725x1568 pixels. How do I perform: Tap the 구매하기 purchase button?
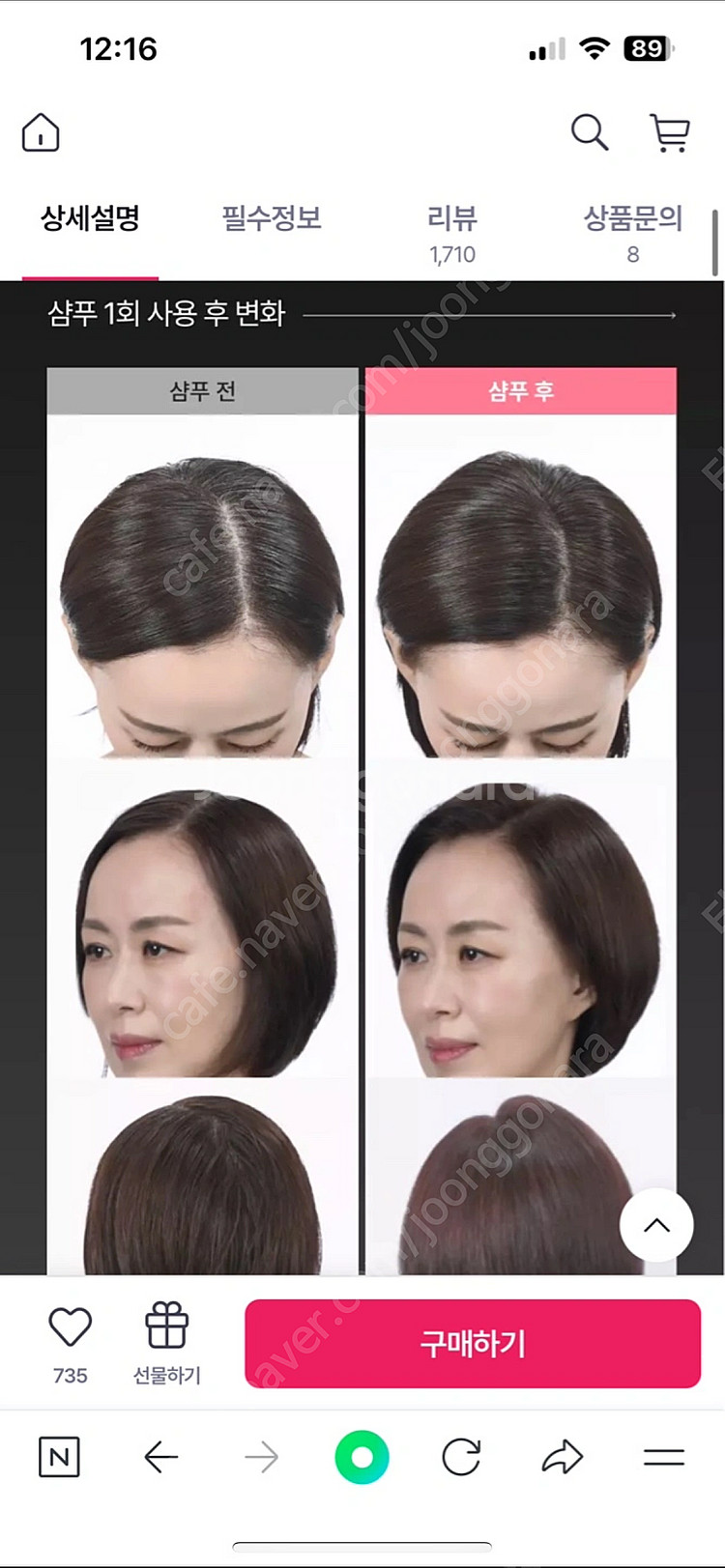pyautogui.click(x=472, y=1343)
